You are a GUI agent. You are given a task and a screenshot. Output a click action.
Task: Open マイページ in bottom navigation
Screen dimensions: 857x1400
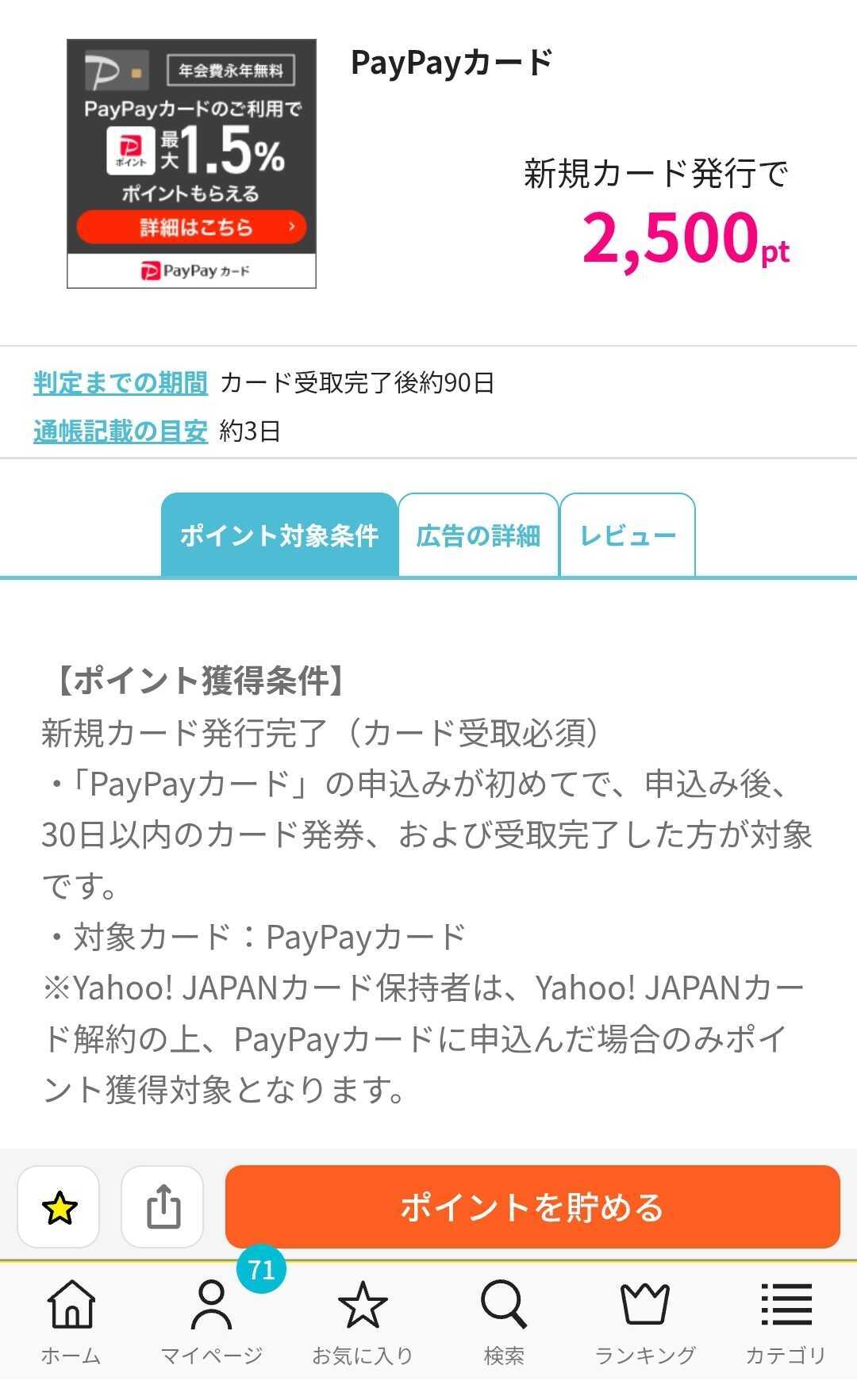pyautogui.click(x=211, y=1321)
